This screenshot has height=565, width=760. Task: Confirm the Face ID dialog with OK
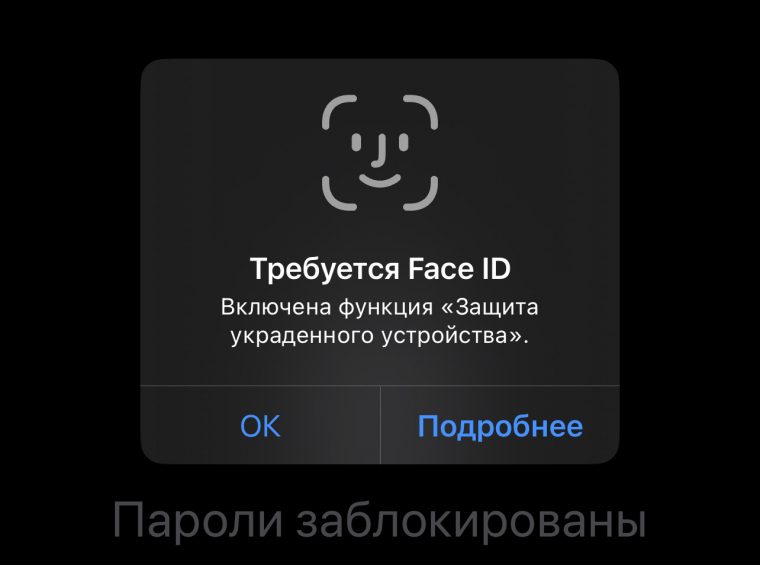[260, 426]
